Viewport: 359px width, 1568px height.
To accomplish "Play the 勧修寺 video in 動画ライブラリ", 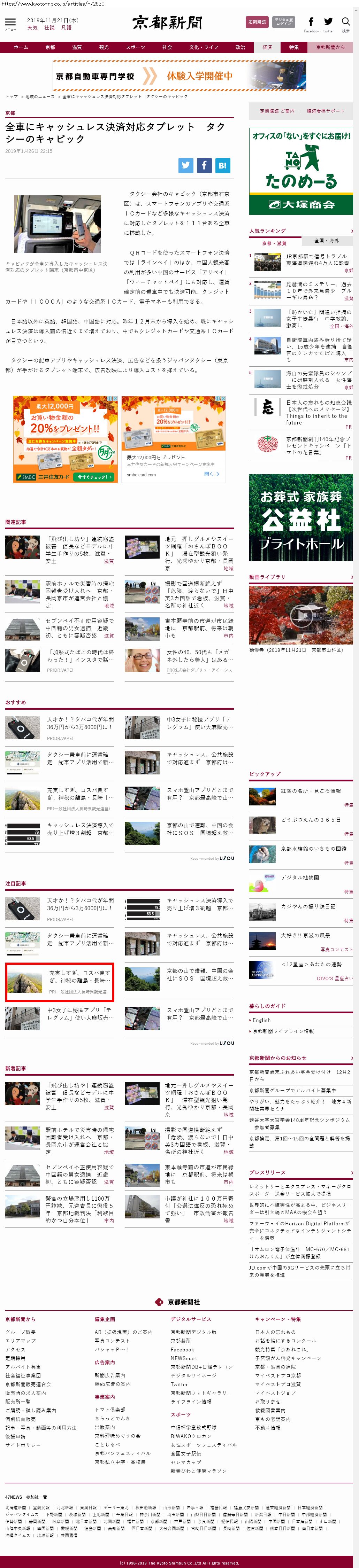I will [x=300, y=615].
